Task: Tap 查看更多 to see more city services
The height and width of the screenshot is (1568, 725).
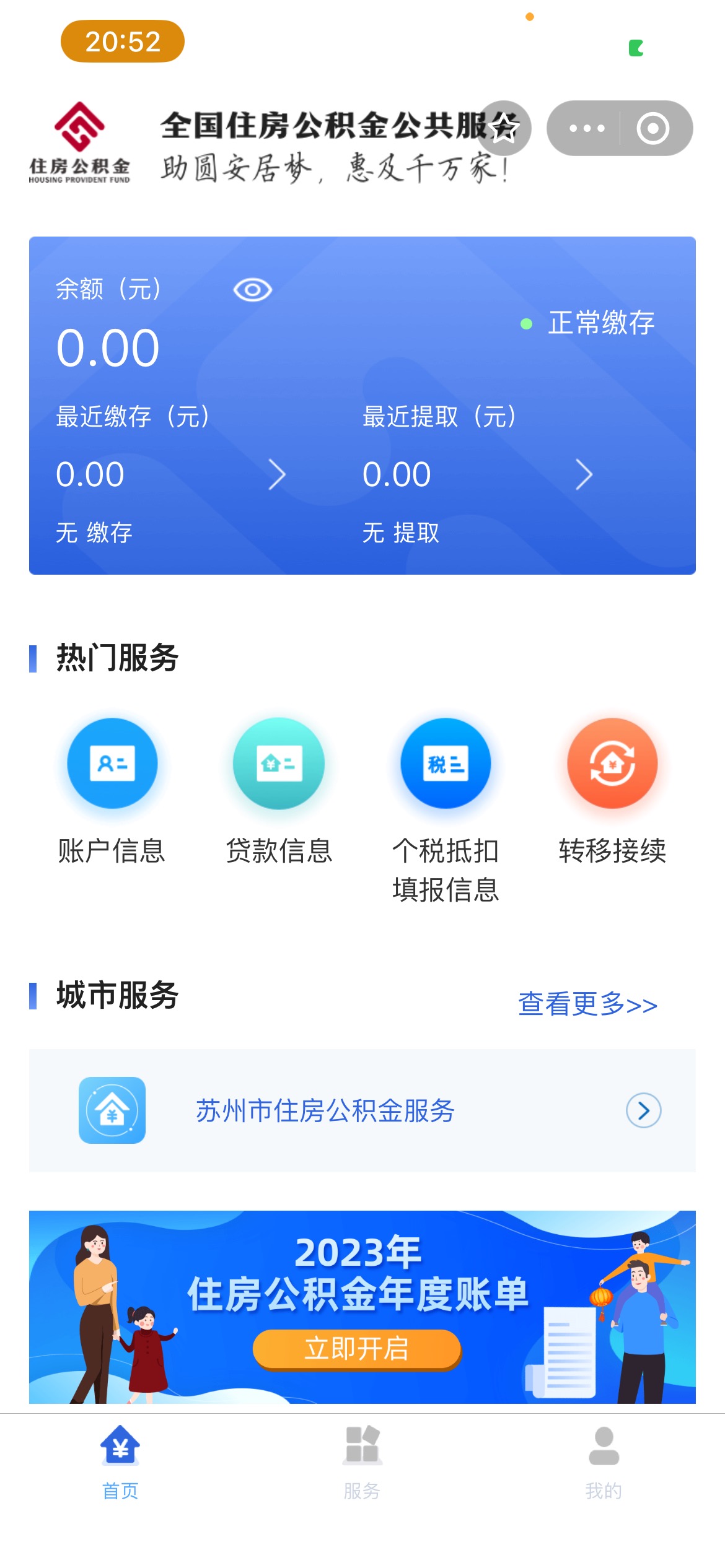Action: tap(587, 1004)
